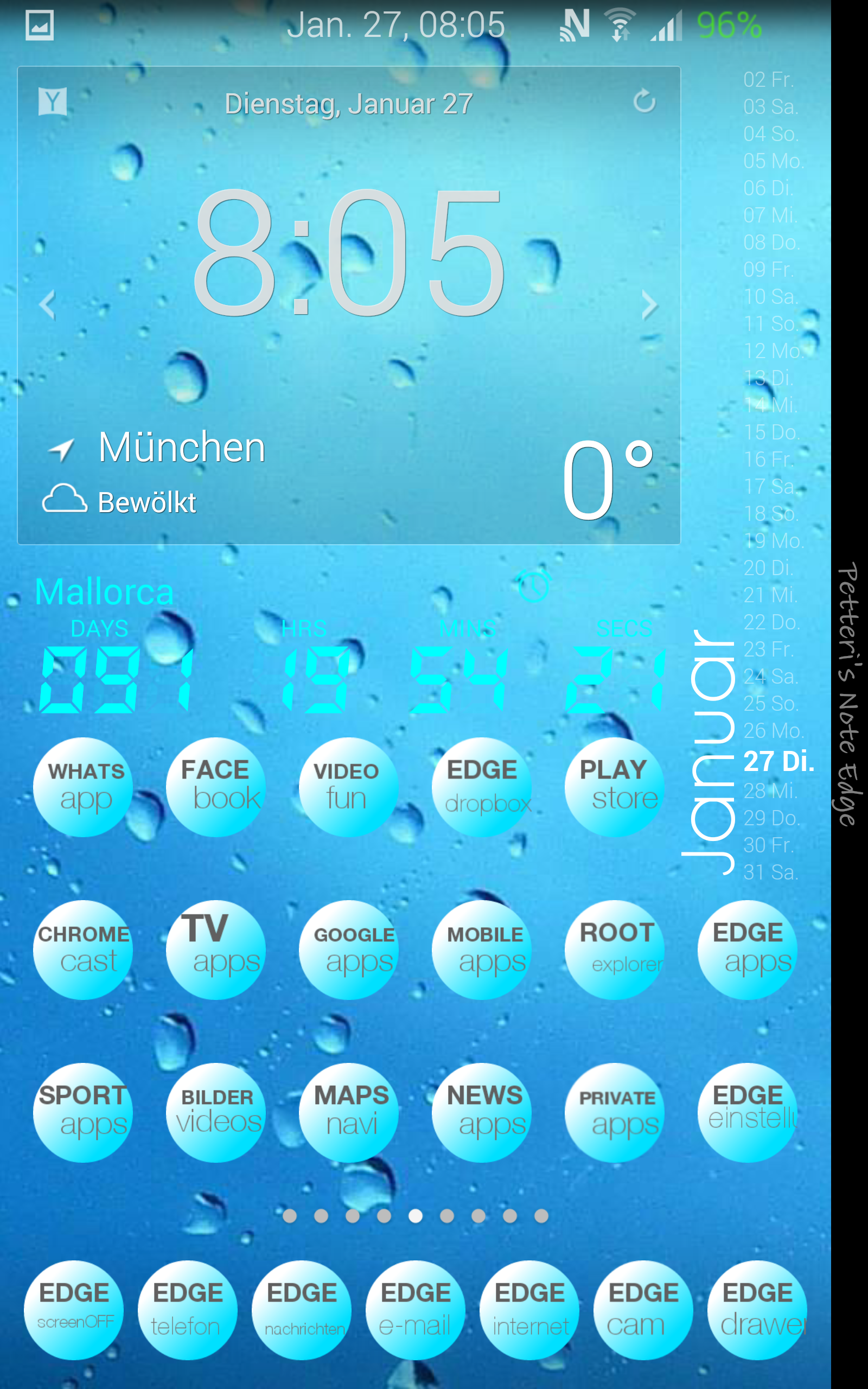Screen dimensions: 868x1389
Task: Open the EDGE drawer icon
Action: [757, 1310]
